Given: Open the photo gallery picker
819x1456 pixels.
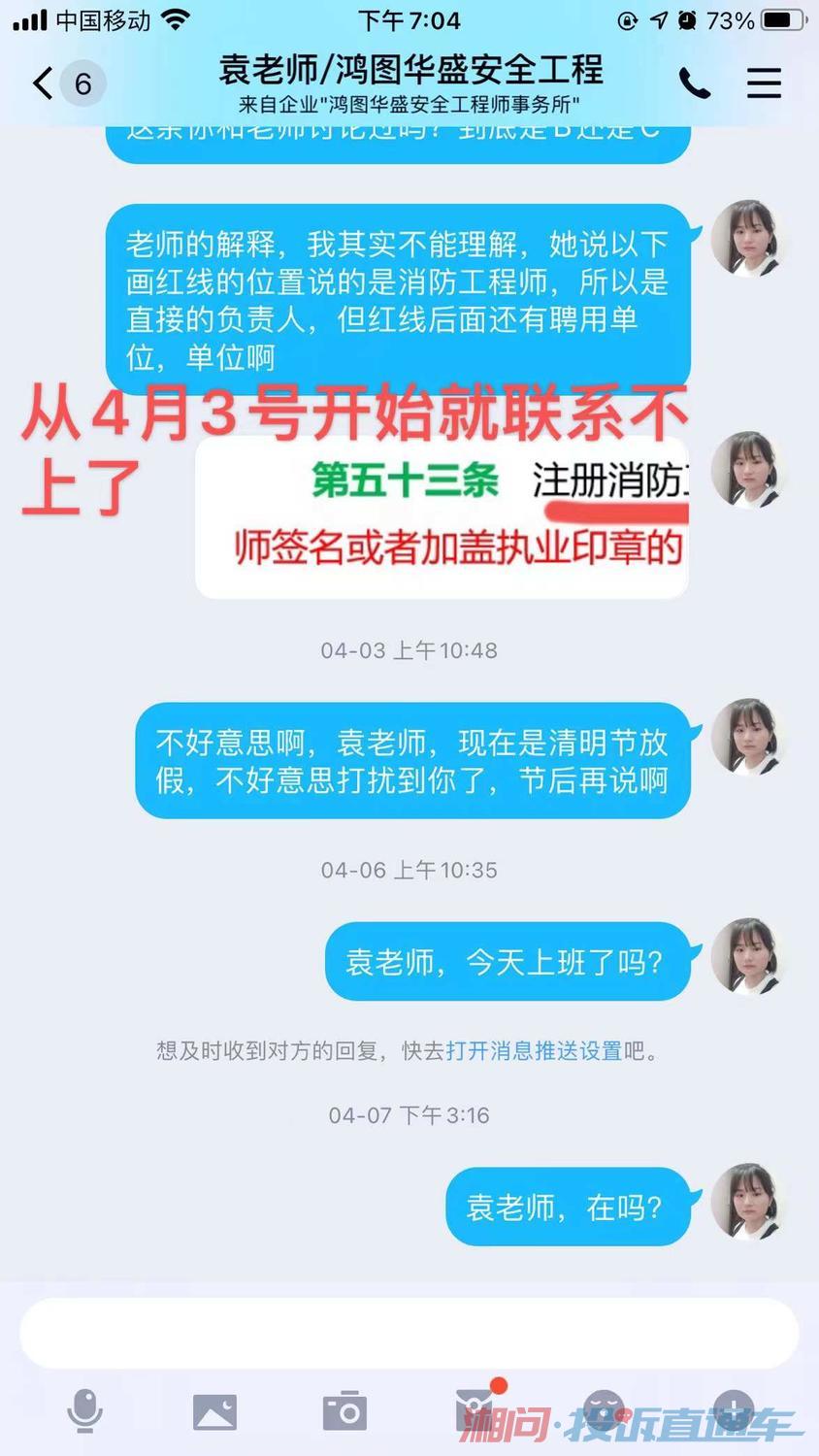Looking at the screenshot, I should (214, 1410).
